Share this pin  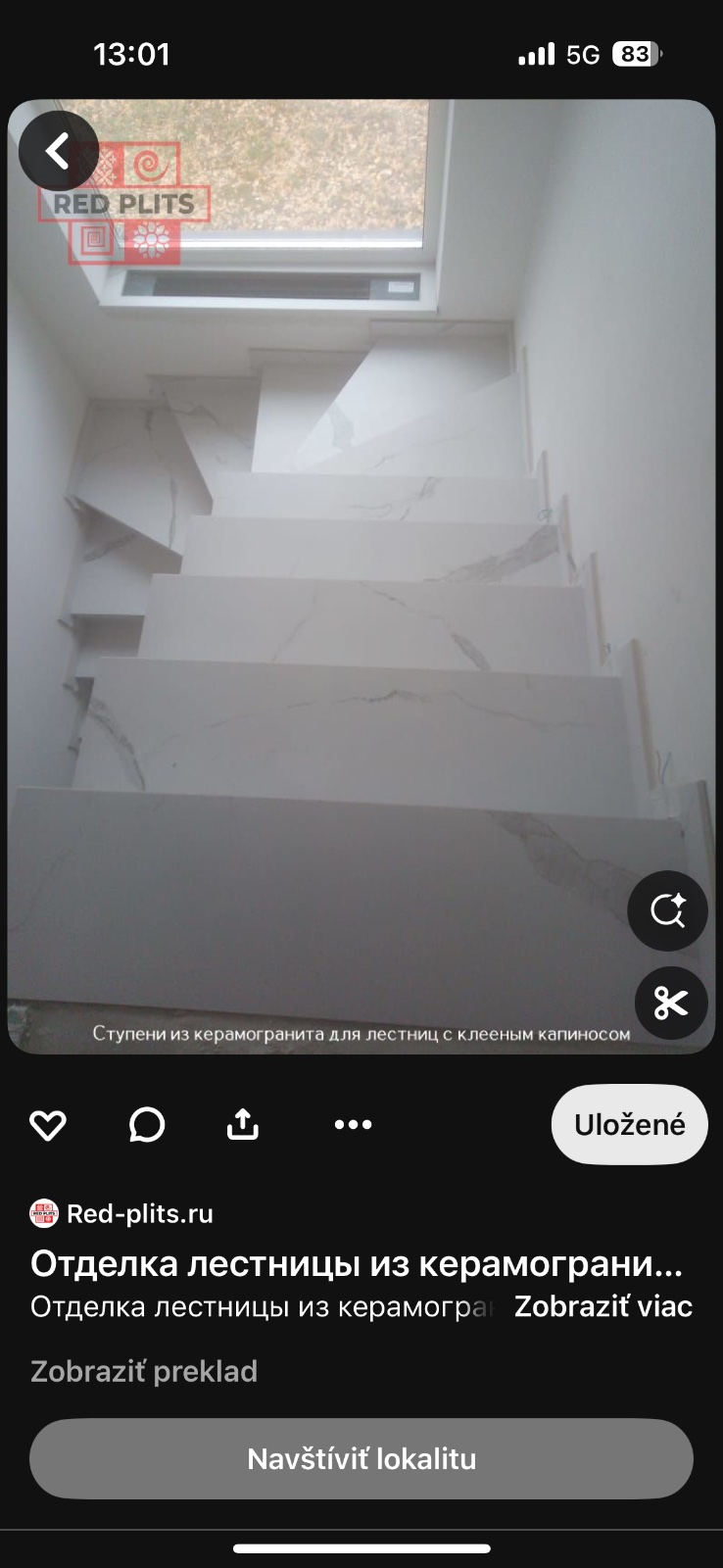pos(243,1124)
